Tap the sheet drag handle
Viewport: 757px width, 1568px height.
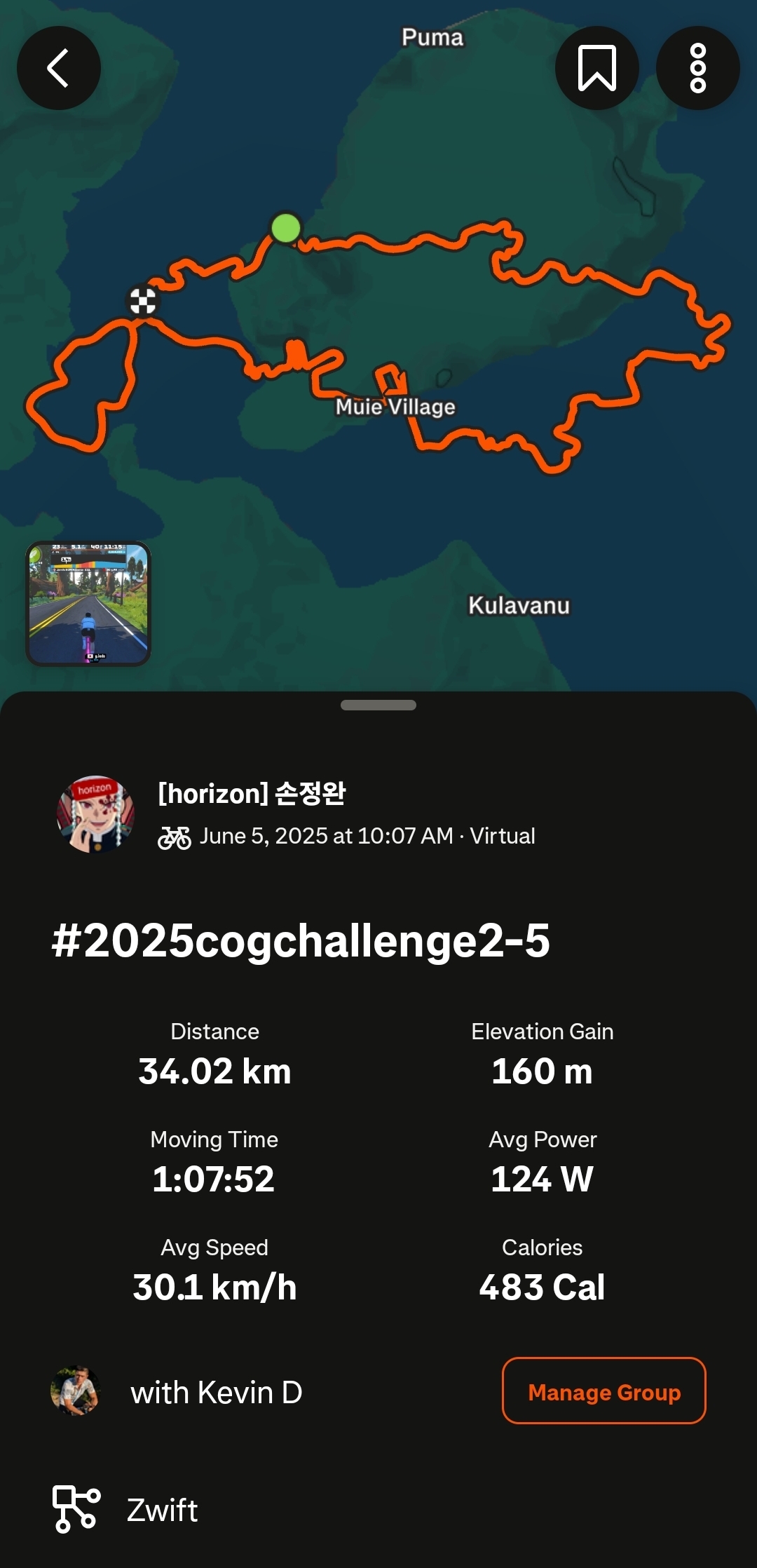[378, 705]
